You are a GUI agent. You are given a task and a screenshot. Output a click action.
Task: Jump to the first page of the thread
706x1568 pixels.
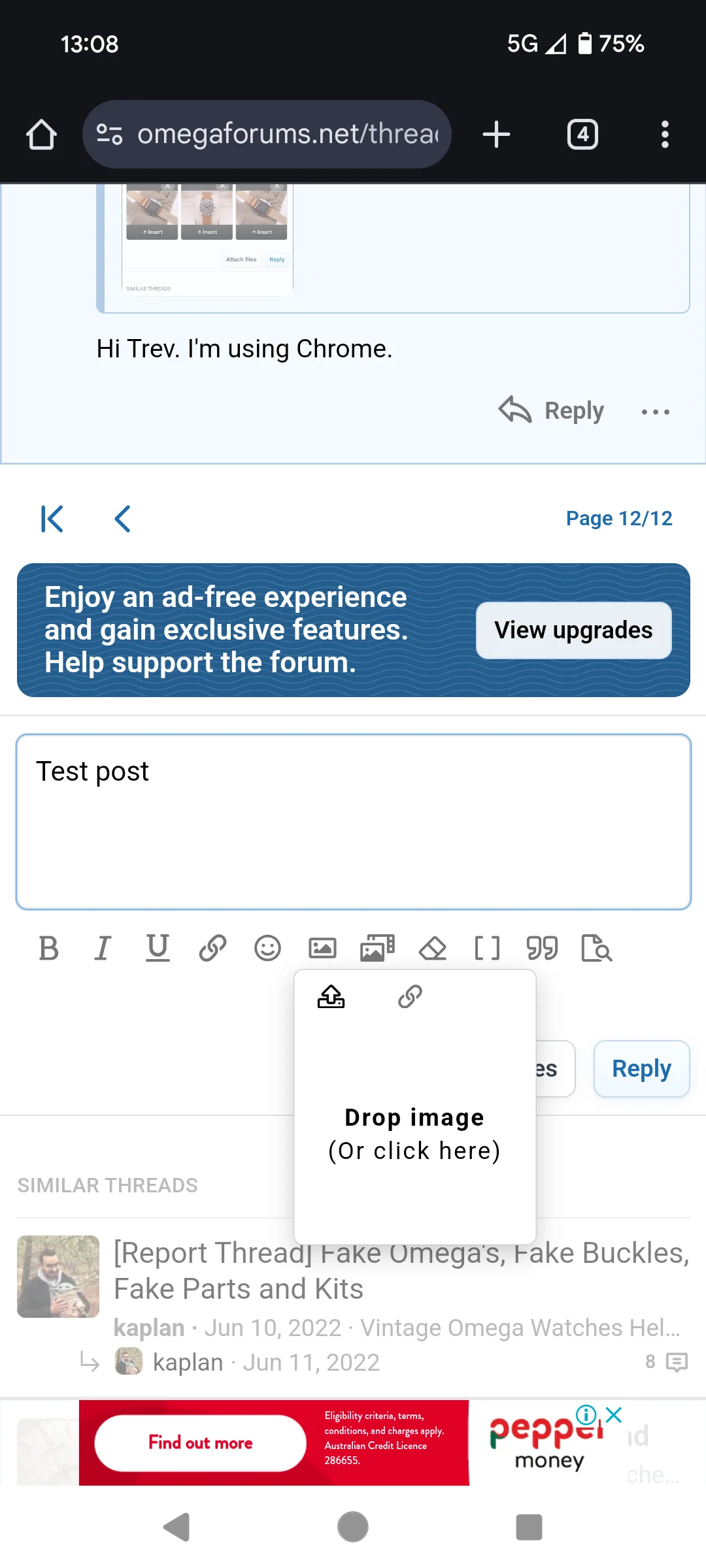[x=52, y=519]
